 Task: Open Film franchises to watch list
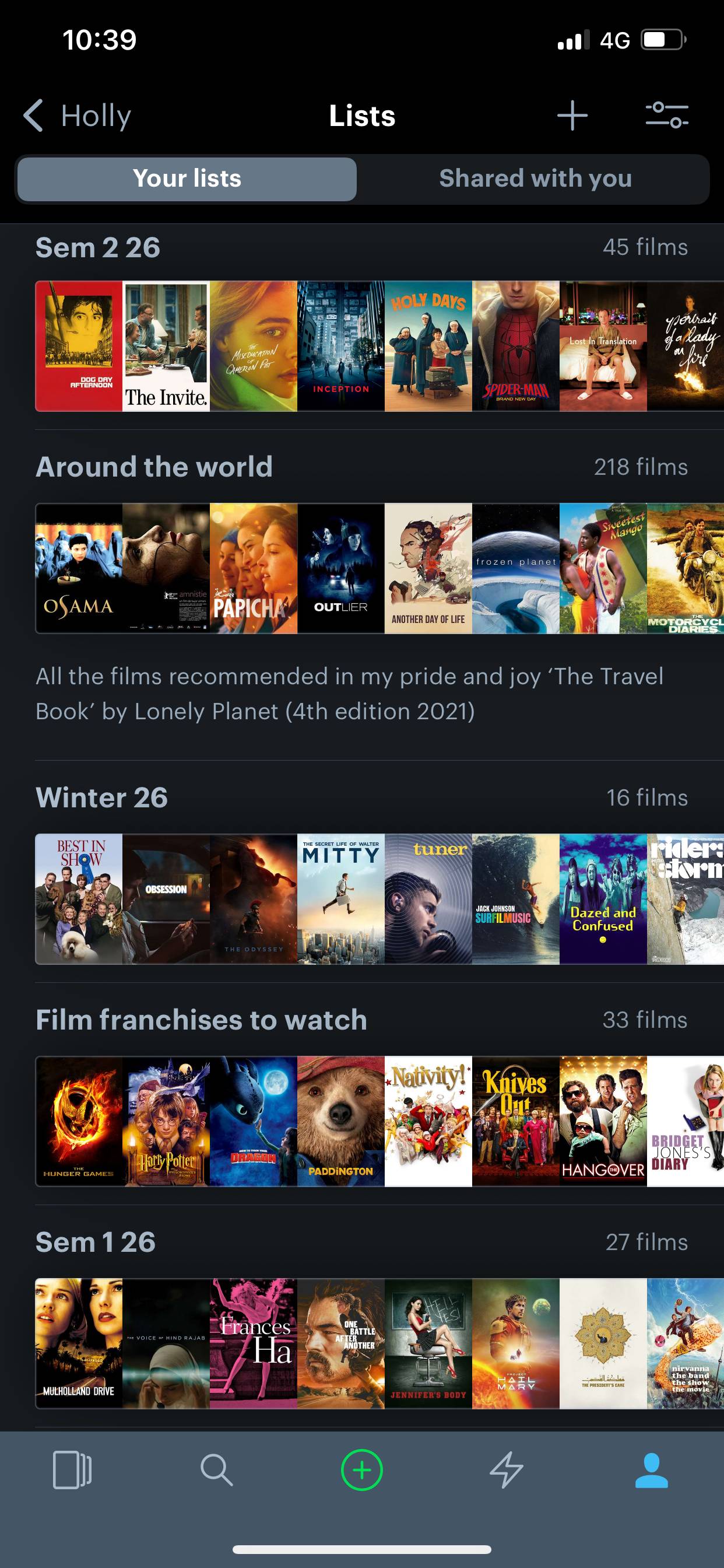point(201,1020)
